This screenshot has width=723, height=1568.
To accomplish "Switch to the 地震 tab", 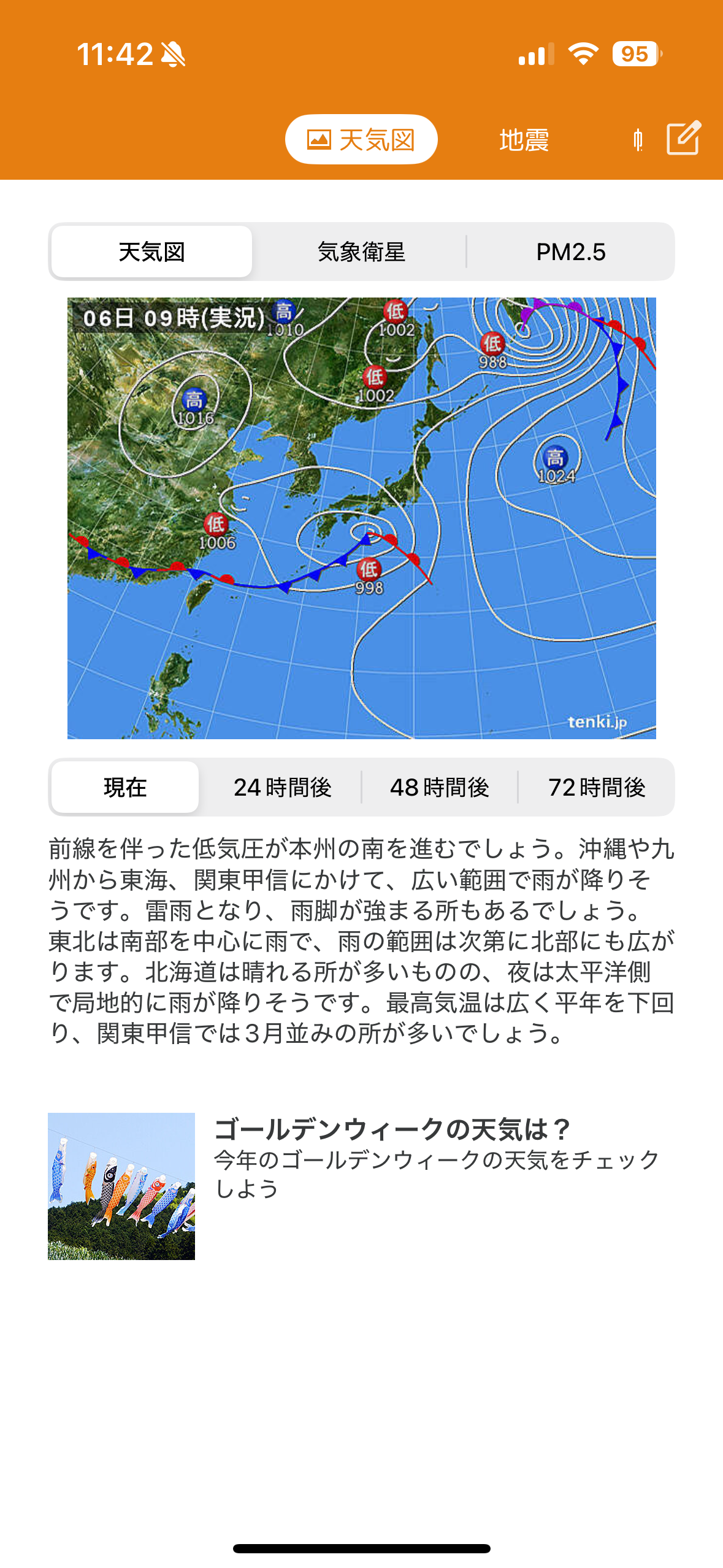I will pyautogui.click(x=524, y=140).
